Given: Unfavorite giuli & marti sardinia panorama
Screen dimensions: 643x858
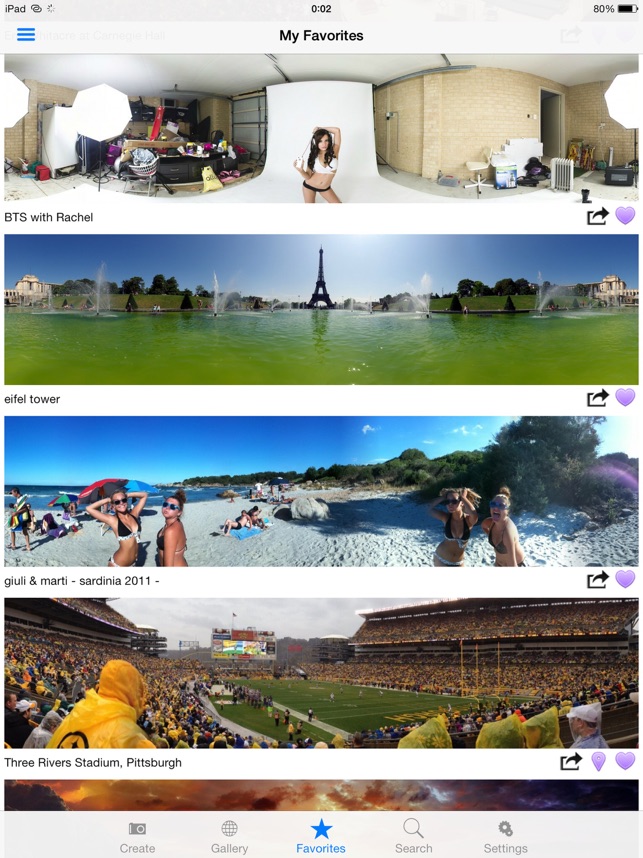Looking at the screenshot, I should pyautogui.click(x=625, y=579).
